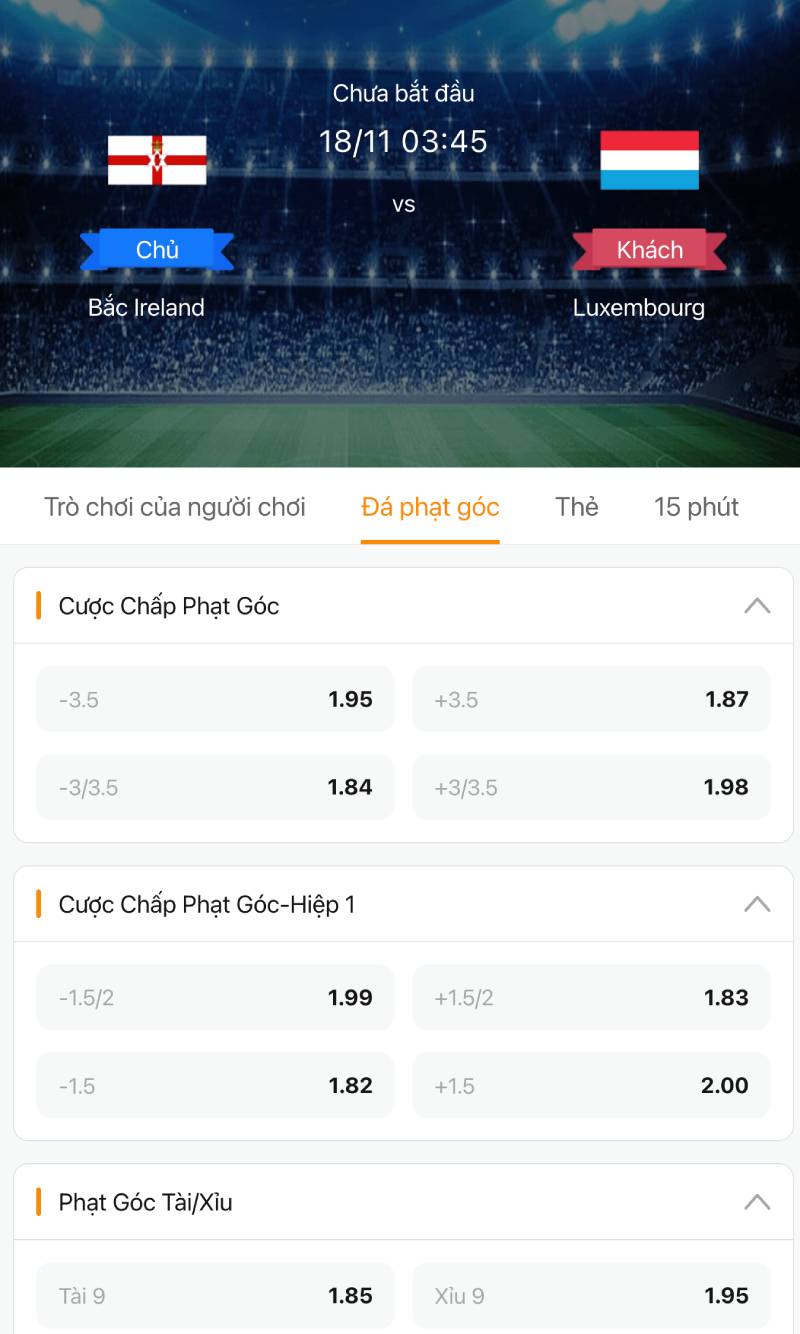Bet on +1.5 at odds 2.00
The image size is (800, 1334).
(x=590, y=1085)
